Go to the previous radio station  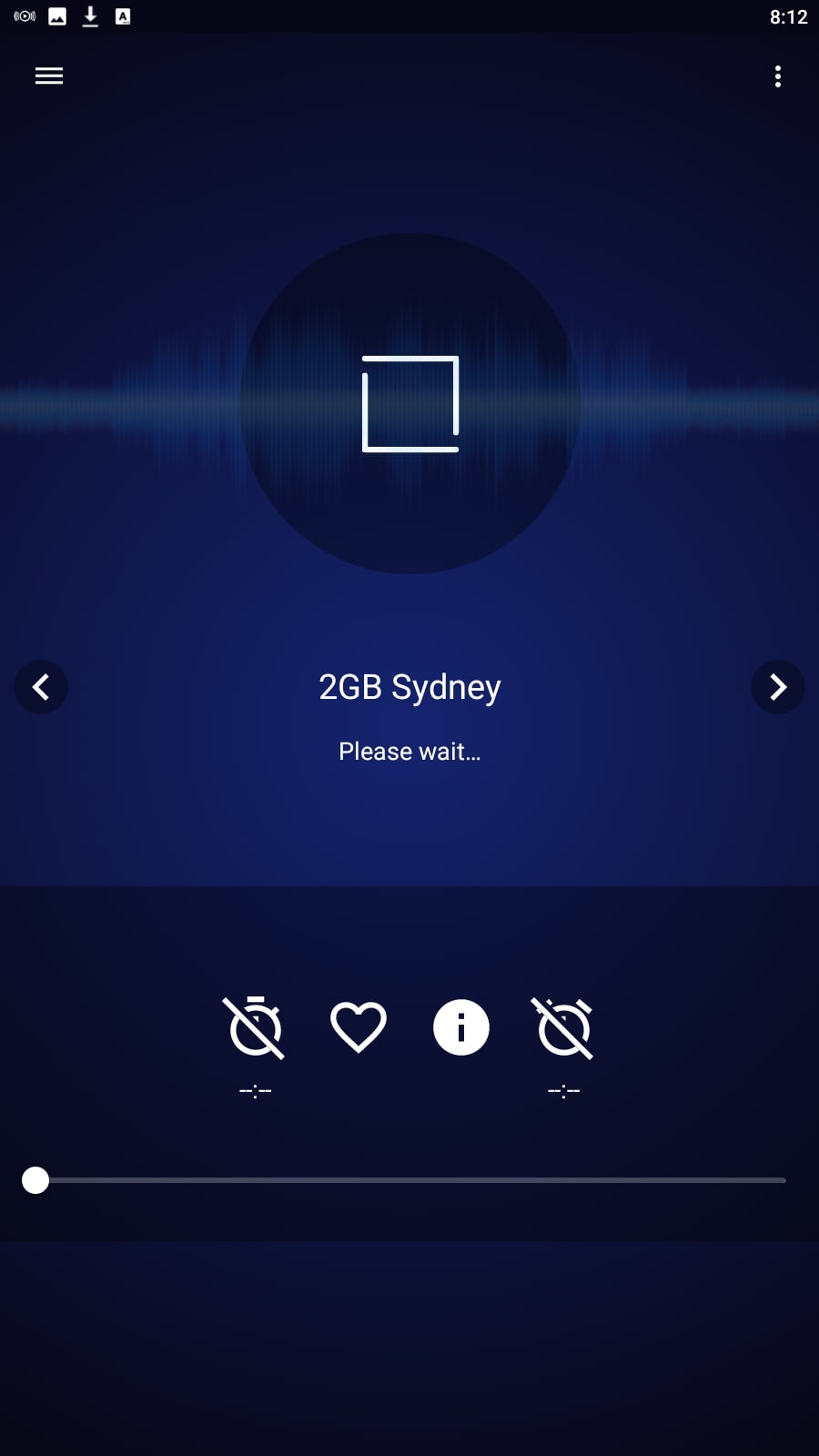pos(41,687)
